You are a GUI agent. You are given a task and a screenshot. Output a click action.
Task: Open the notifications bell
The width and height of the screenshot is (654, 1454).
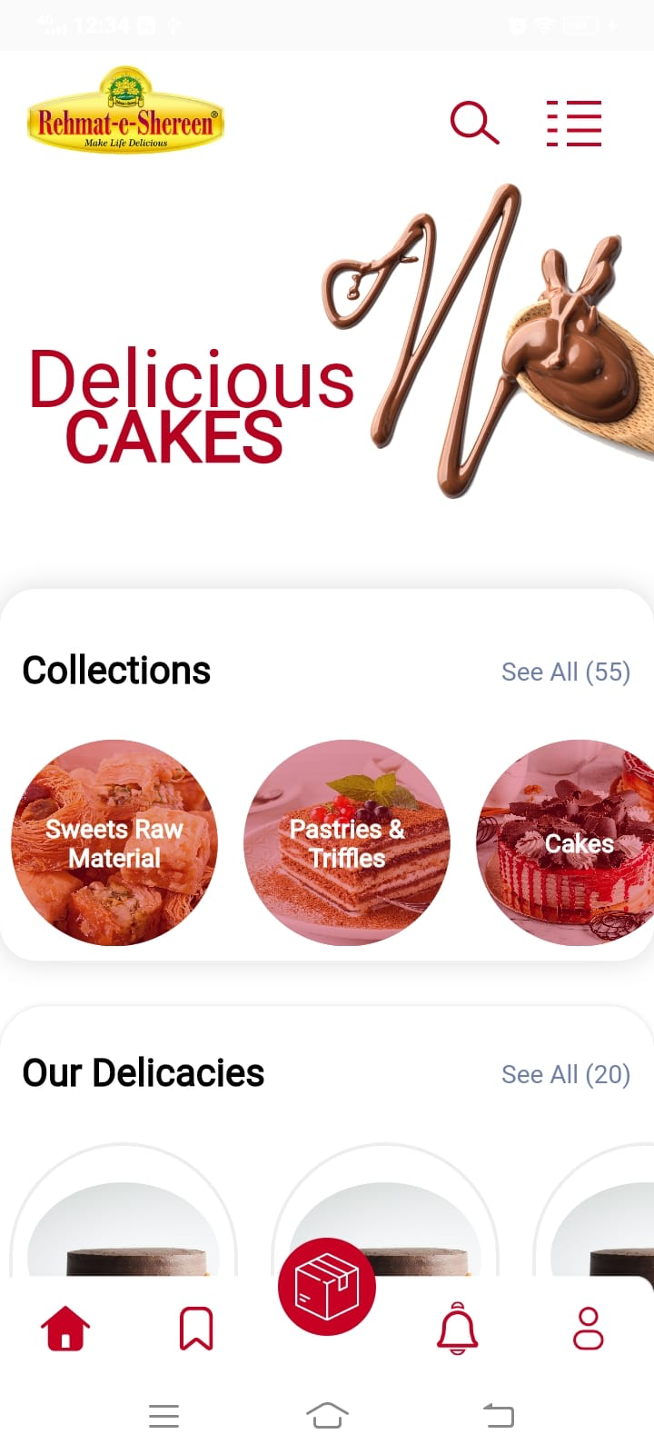point(457,1329)
